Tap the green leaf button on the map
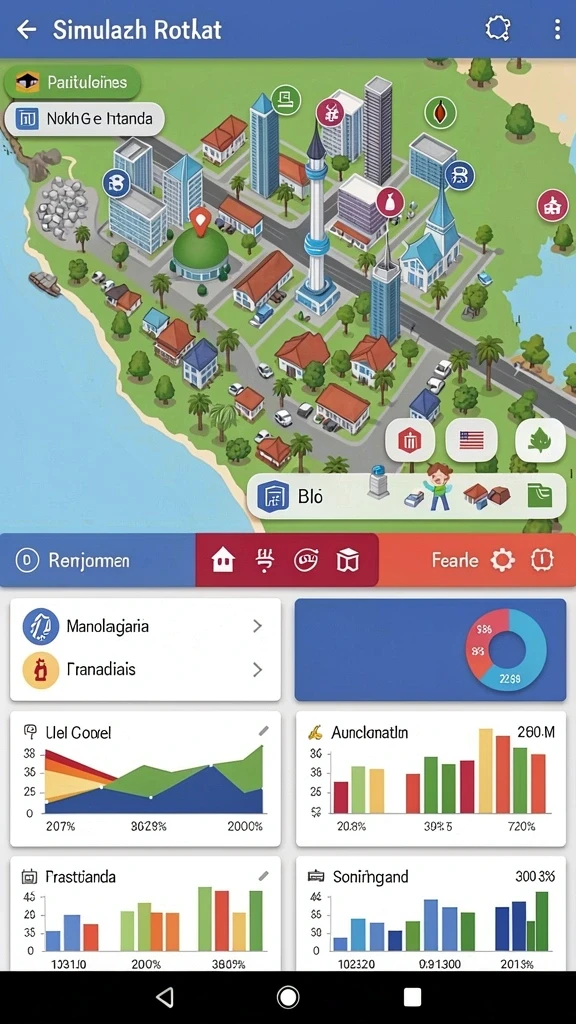Screen dimensions: 576x1024 539,441
